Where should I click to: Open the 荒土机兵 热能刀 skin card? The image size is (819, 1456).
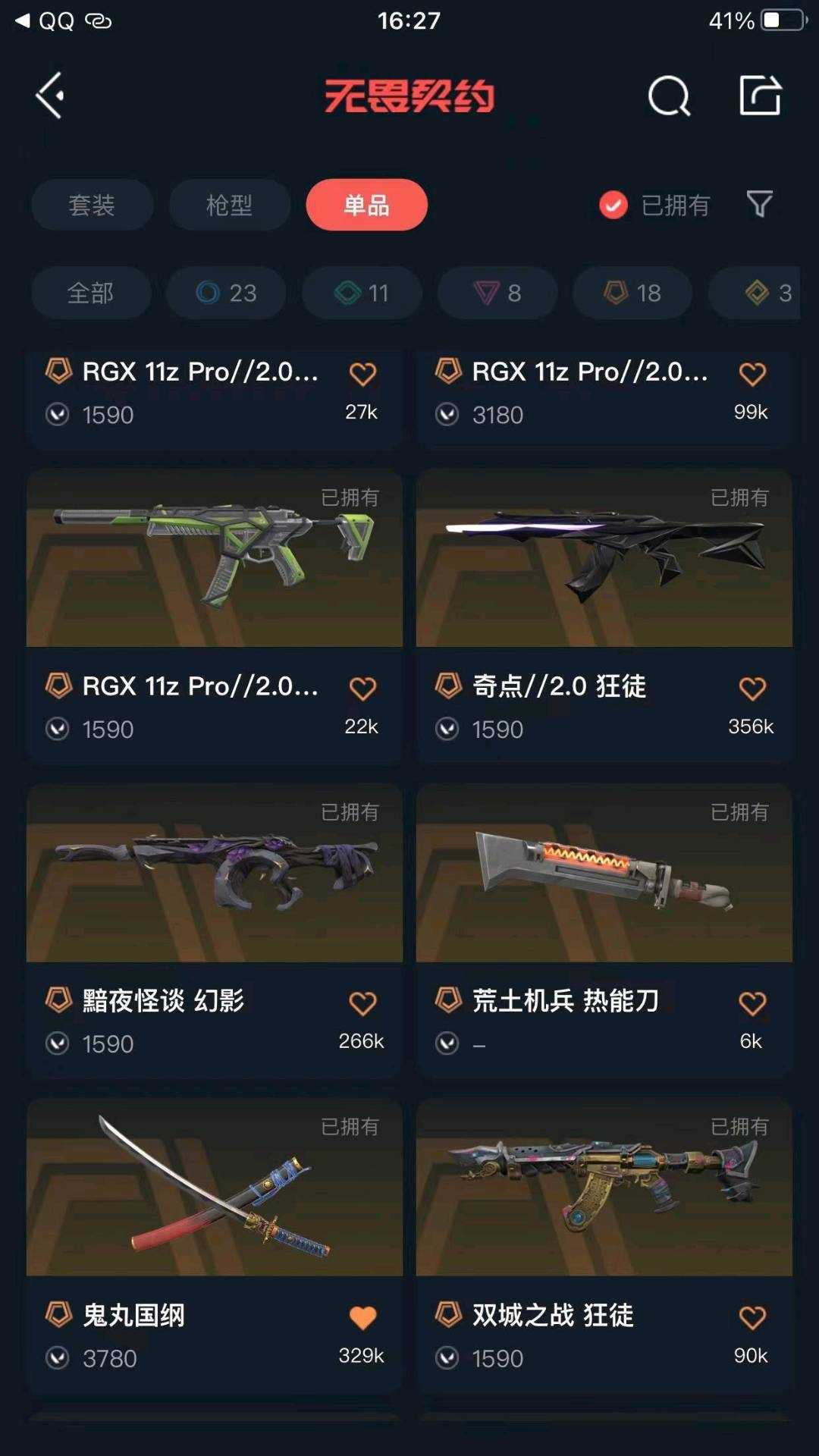click(x=604, y=930)
